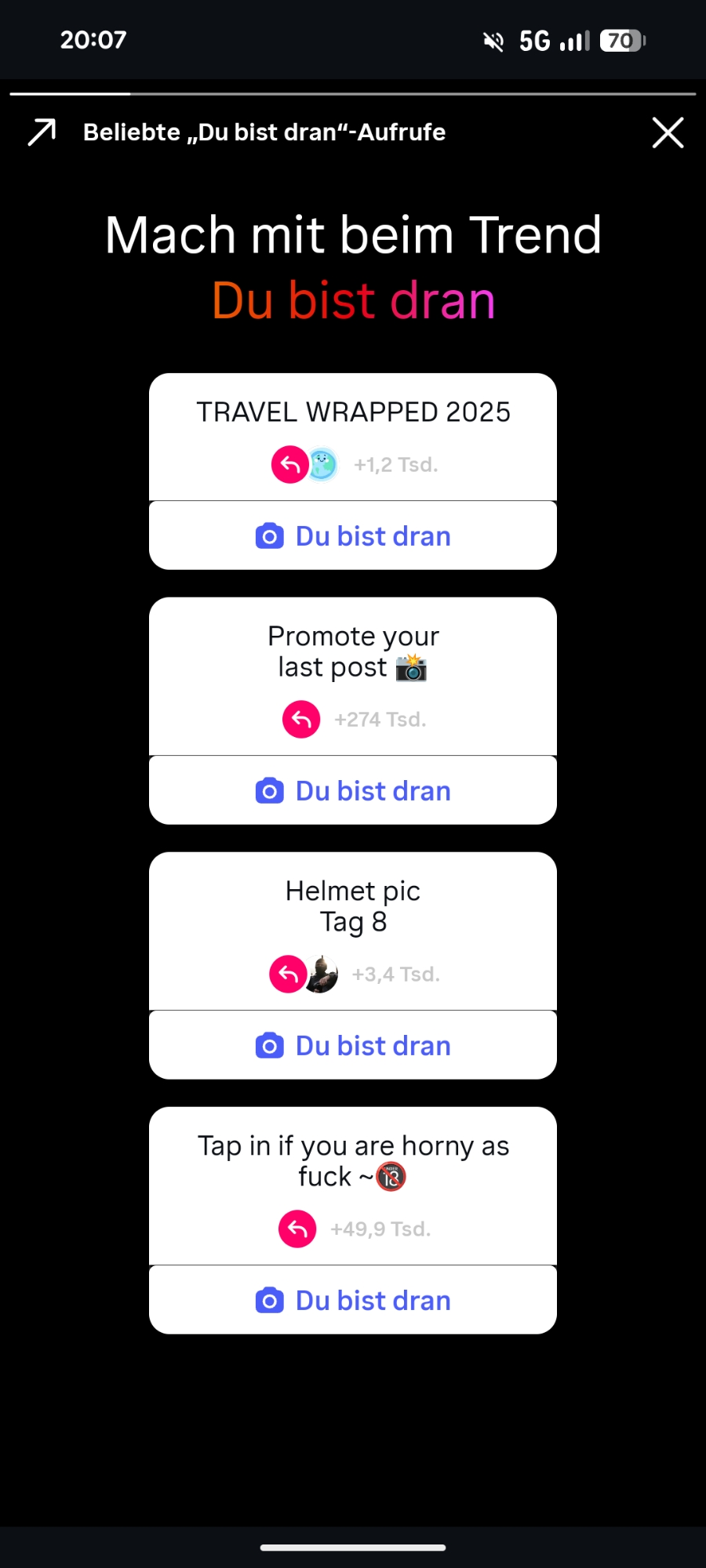Open the arrow icon beside Beliebte „Du bist dran“-Aufrufe
The height and width of the screenshot is (1568, 706).
(x=42, y=132)
